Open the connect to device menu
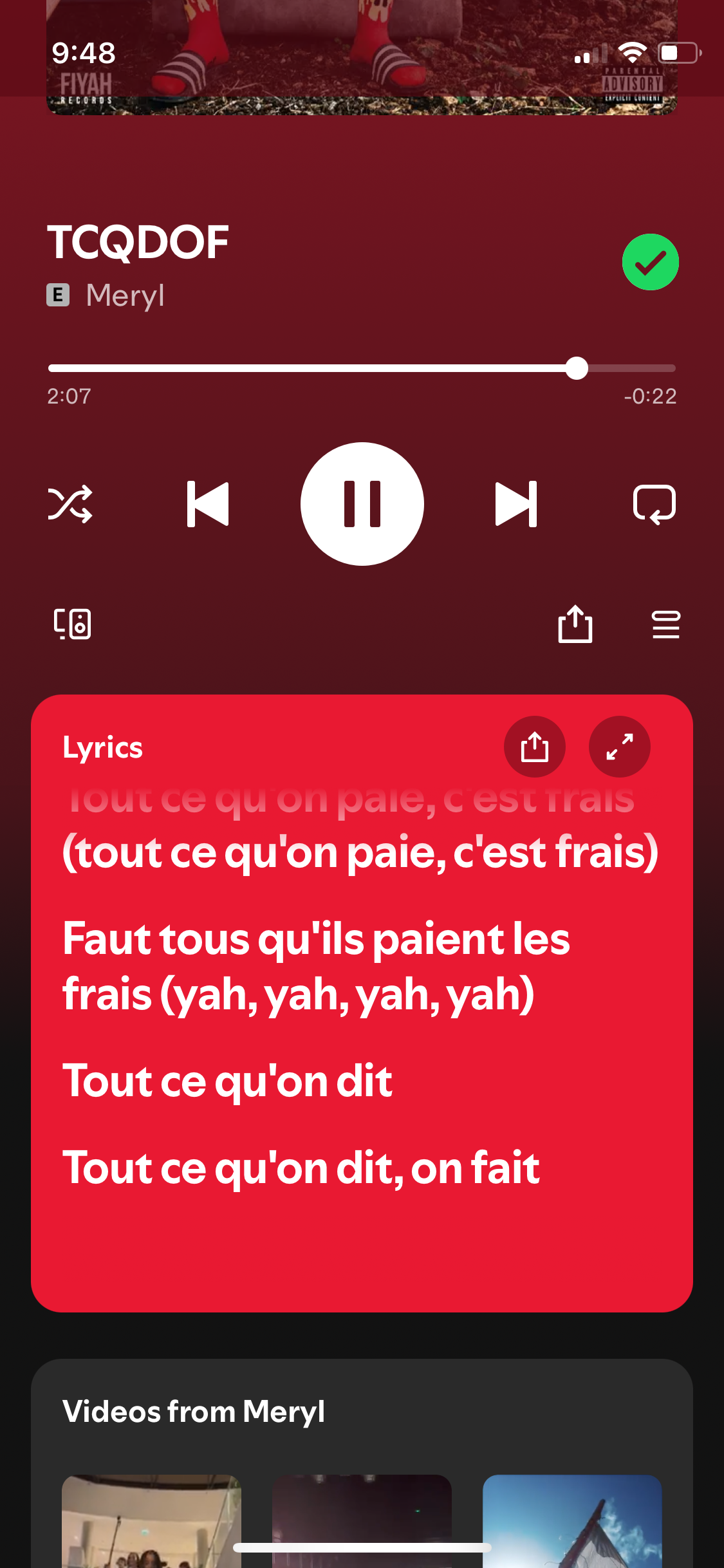Image resolution: width=724 pixels, height=1568 pixels. click(72, 624)
